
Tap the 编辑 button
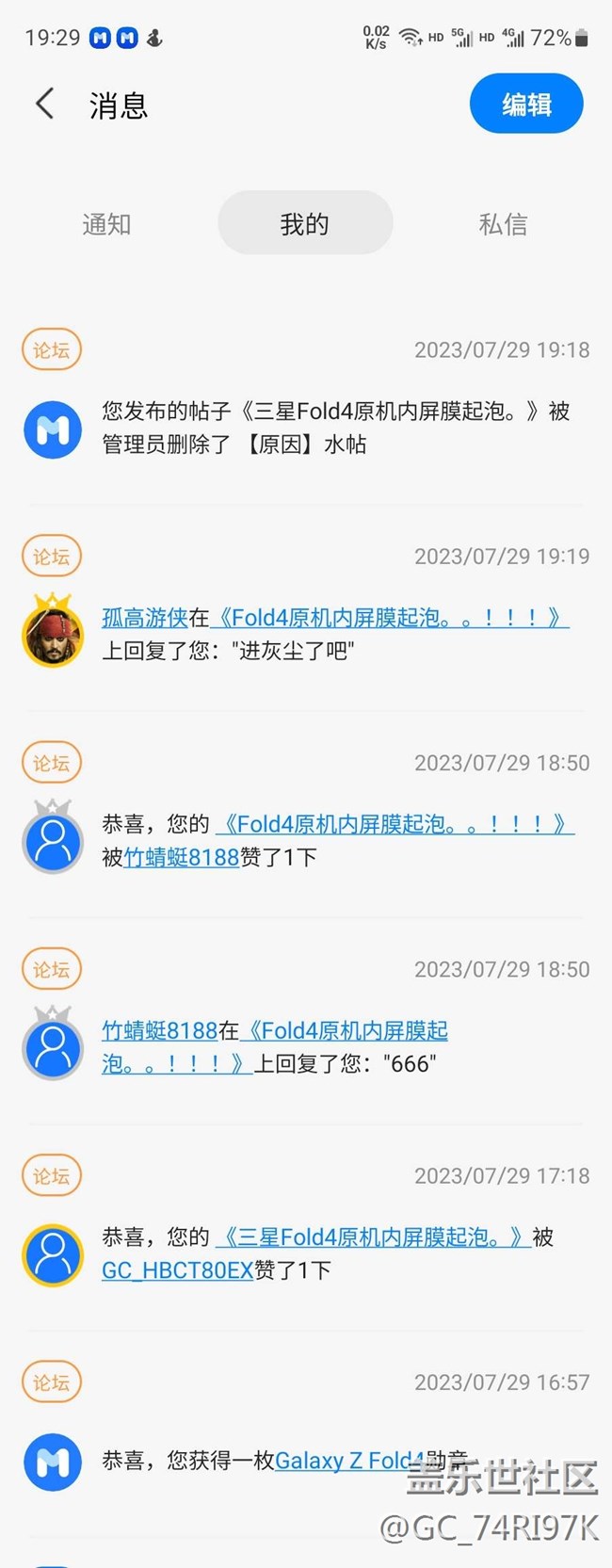[526, 104]
